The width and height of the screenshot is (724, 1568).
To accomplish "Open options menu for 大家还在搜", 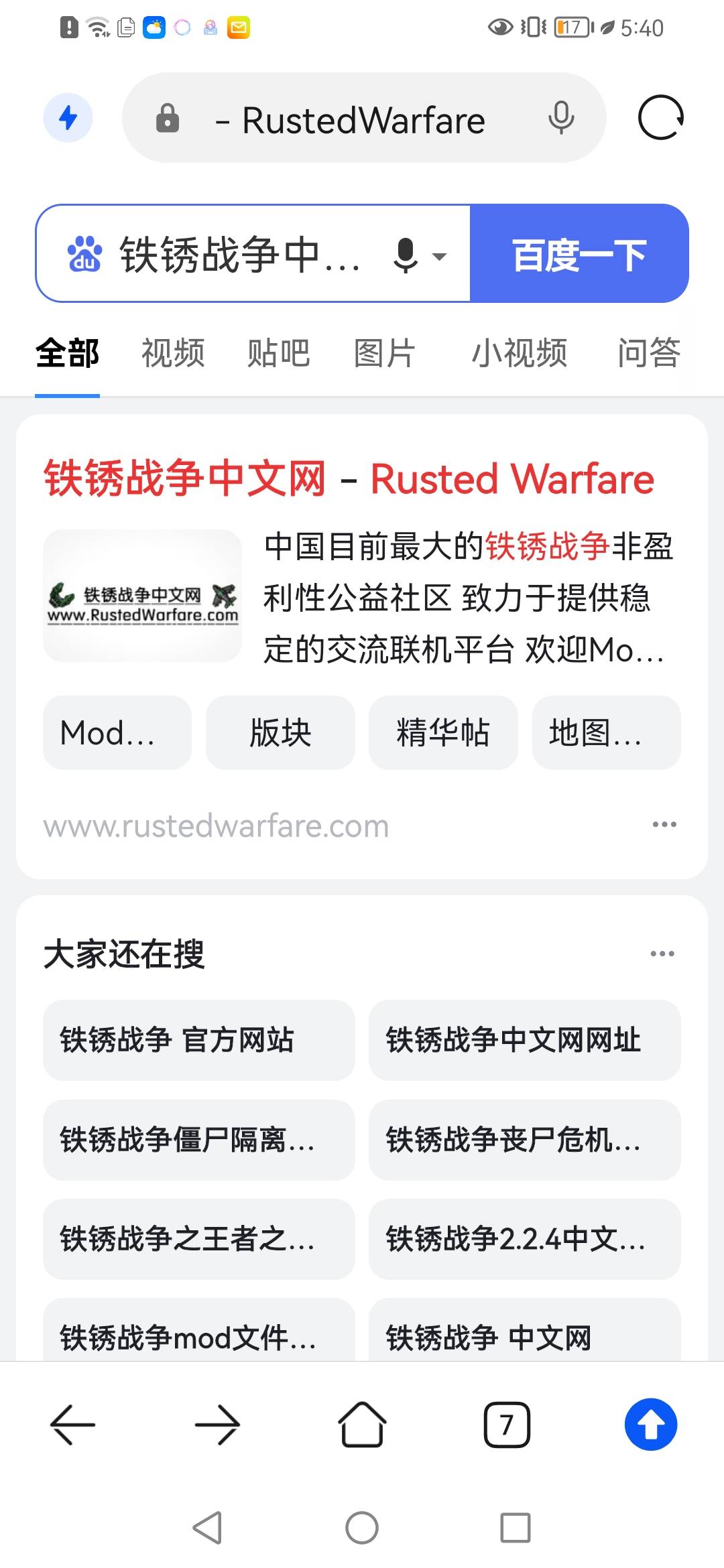I will 662,954.
